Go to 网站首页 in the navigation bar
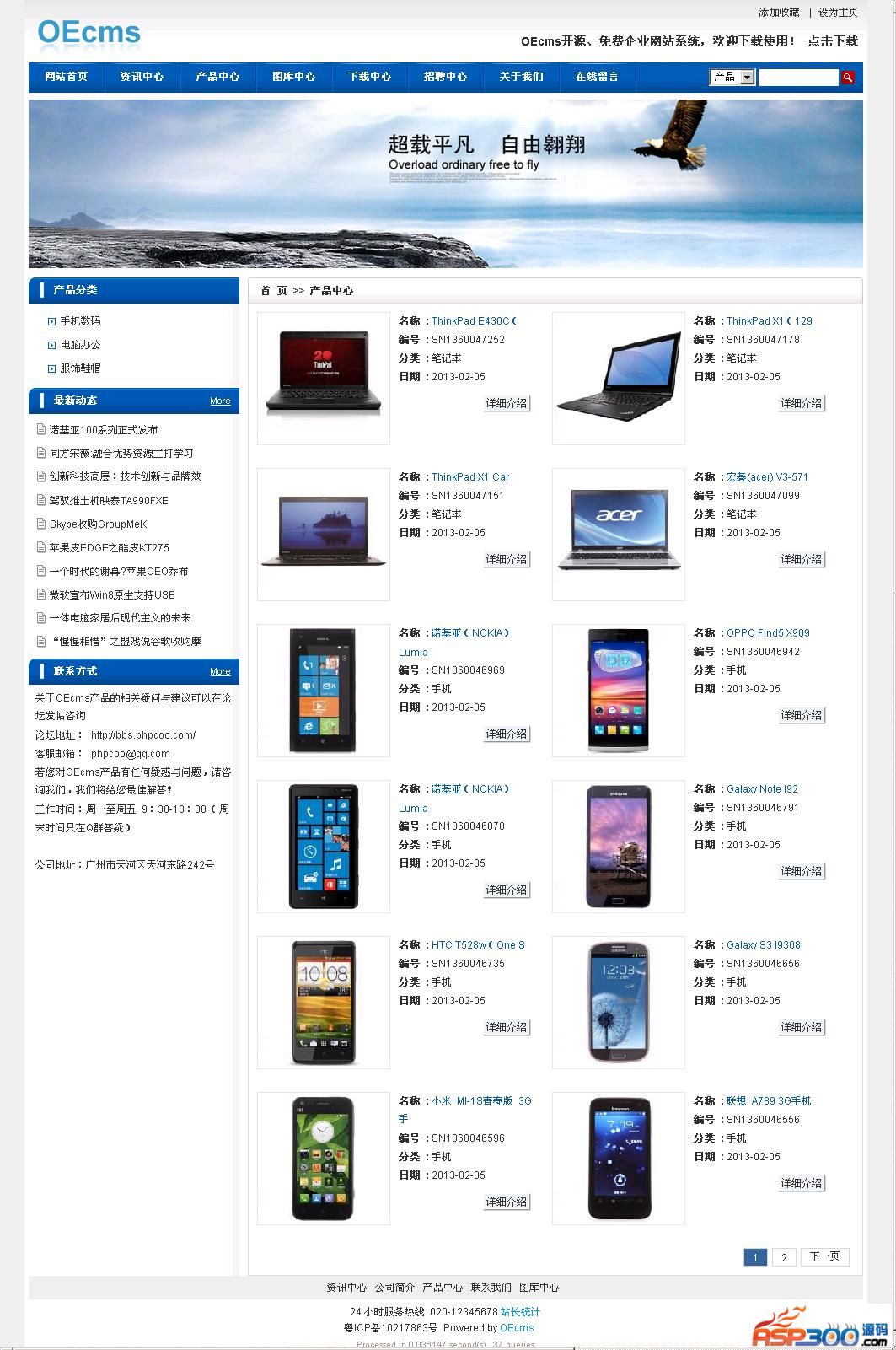 pyautogui.click(x=66, y=77)
